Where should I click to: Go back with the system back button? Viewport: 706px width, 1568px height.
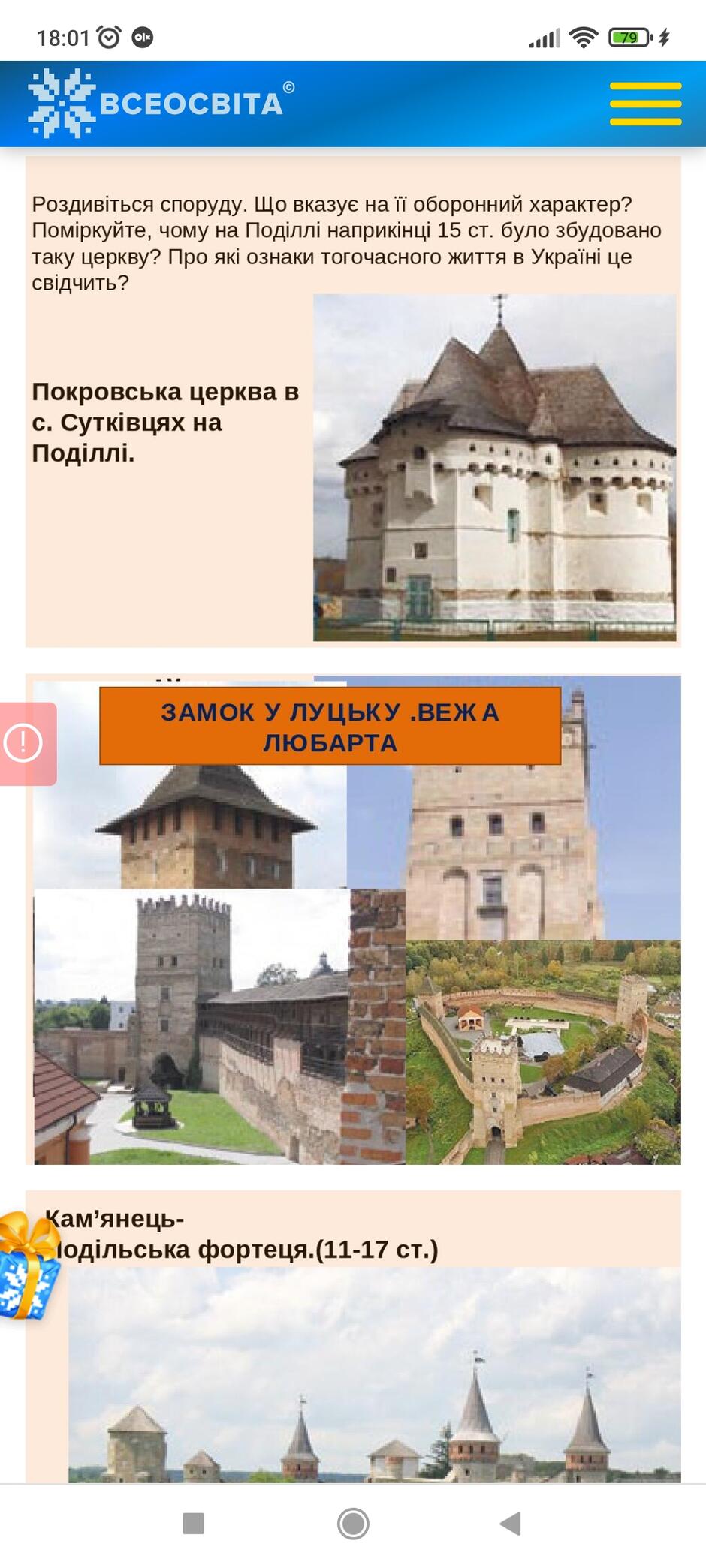point(511,1524)
